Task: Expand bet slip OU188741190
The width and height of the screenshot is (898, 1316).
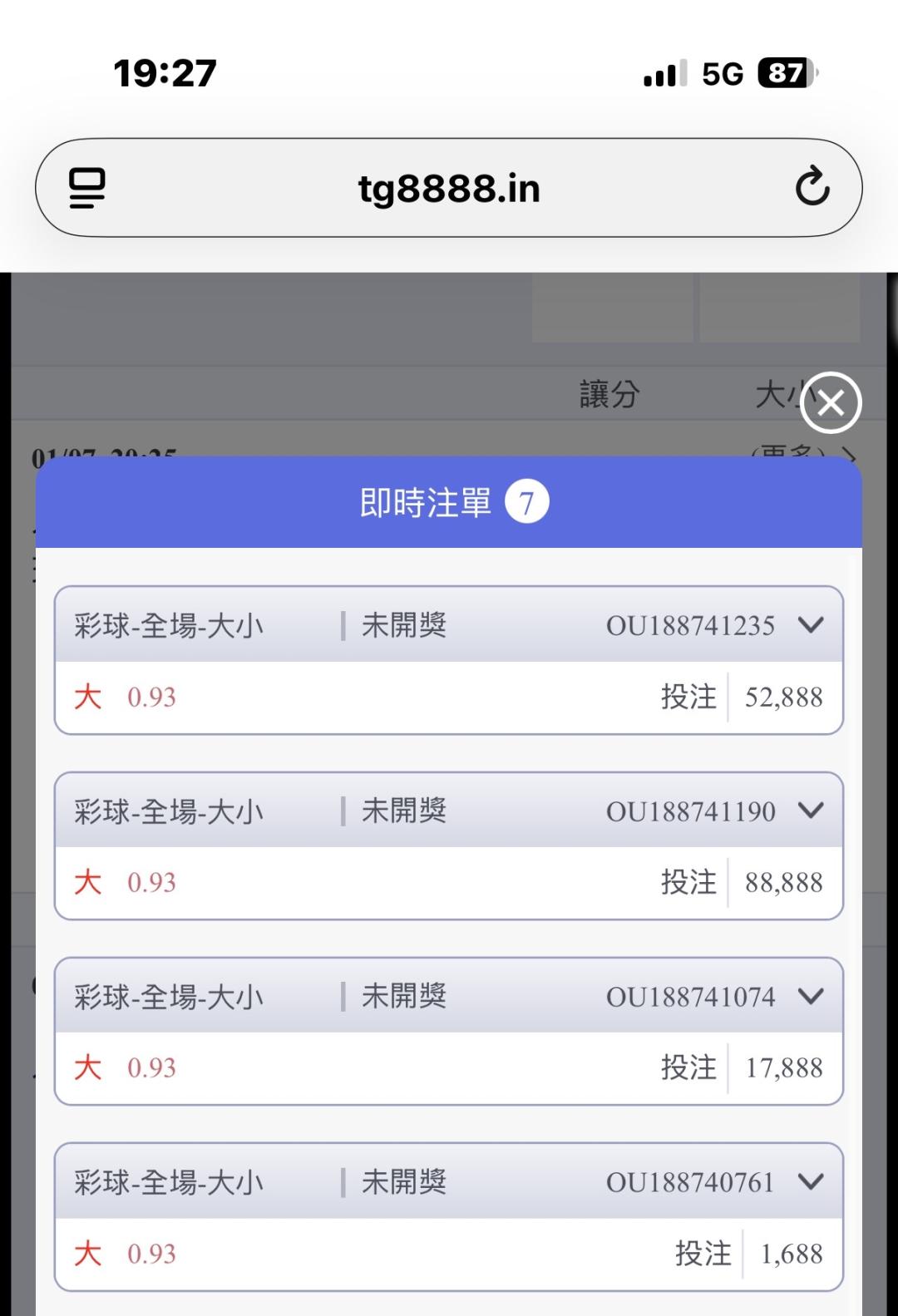Action: pos(811,811)
